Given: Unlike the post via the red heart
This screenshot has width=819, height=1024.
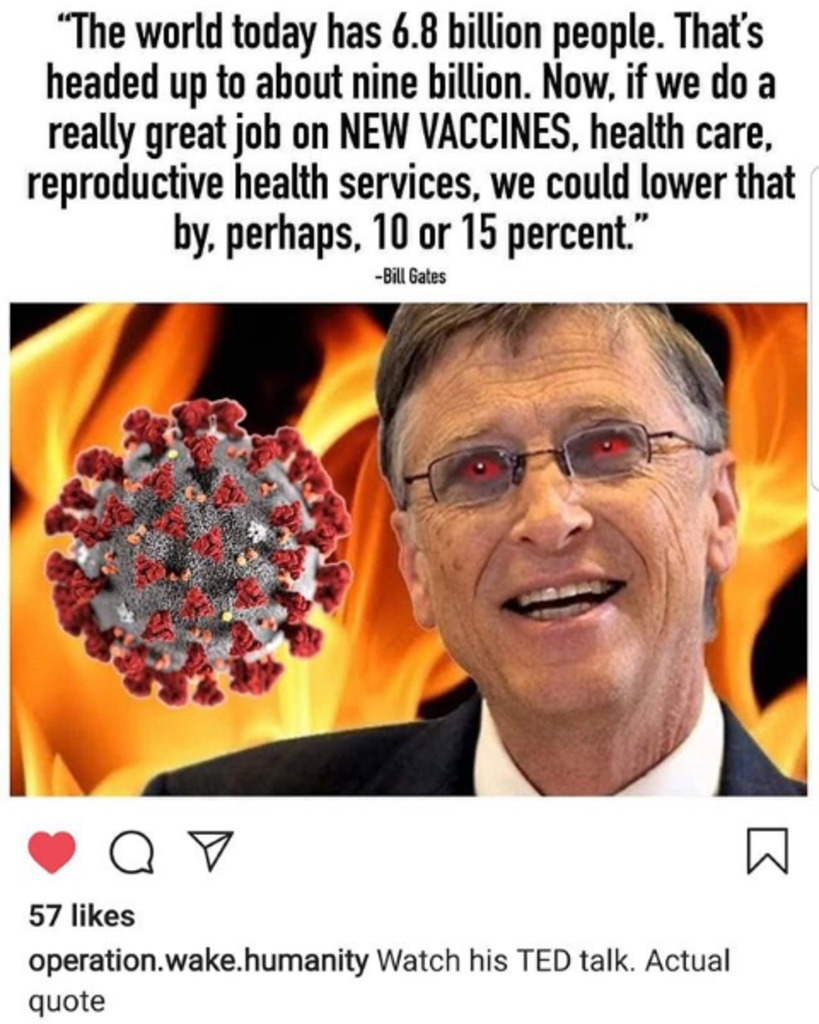Looking at the screenshot, I should coord(51,852).
